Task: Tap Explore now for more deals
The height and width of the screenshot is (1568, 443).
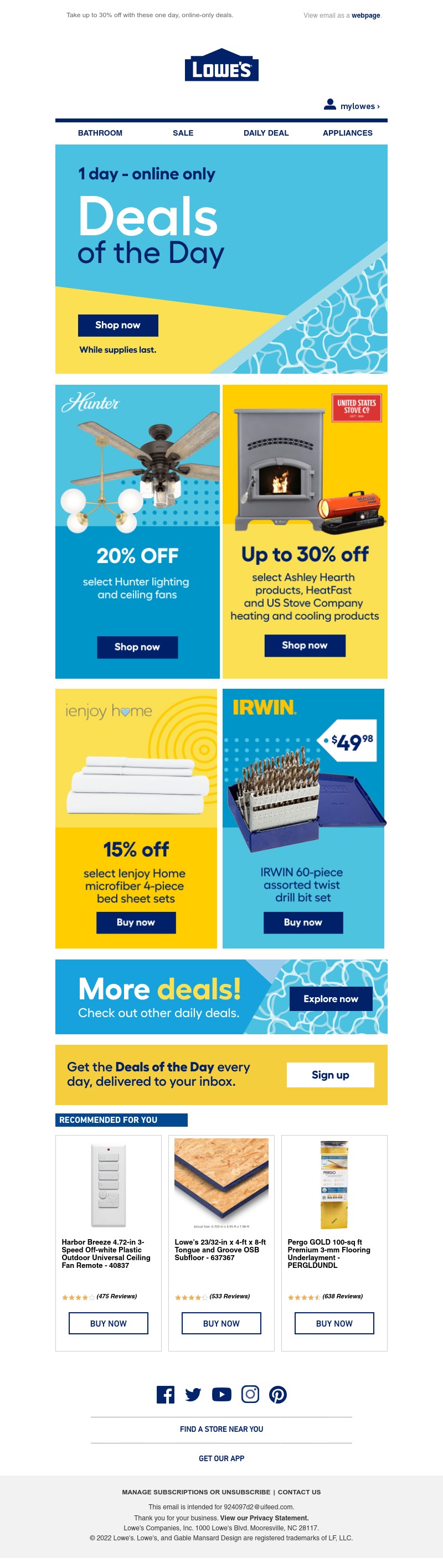Action: pos(331,998)
